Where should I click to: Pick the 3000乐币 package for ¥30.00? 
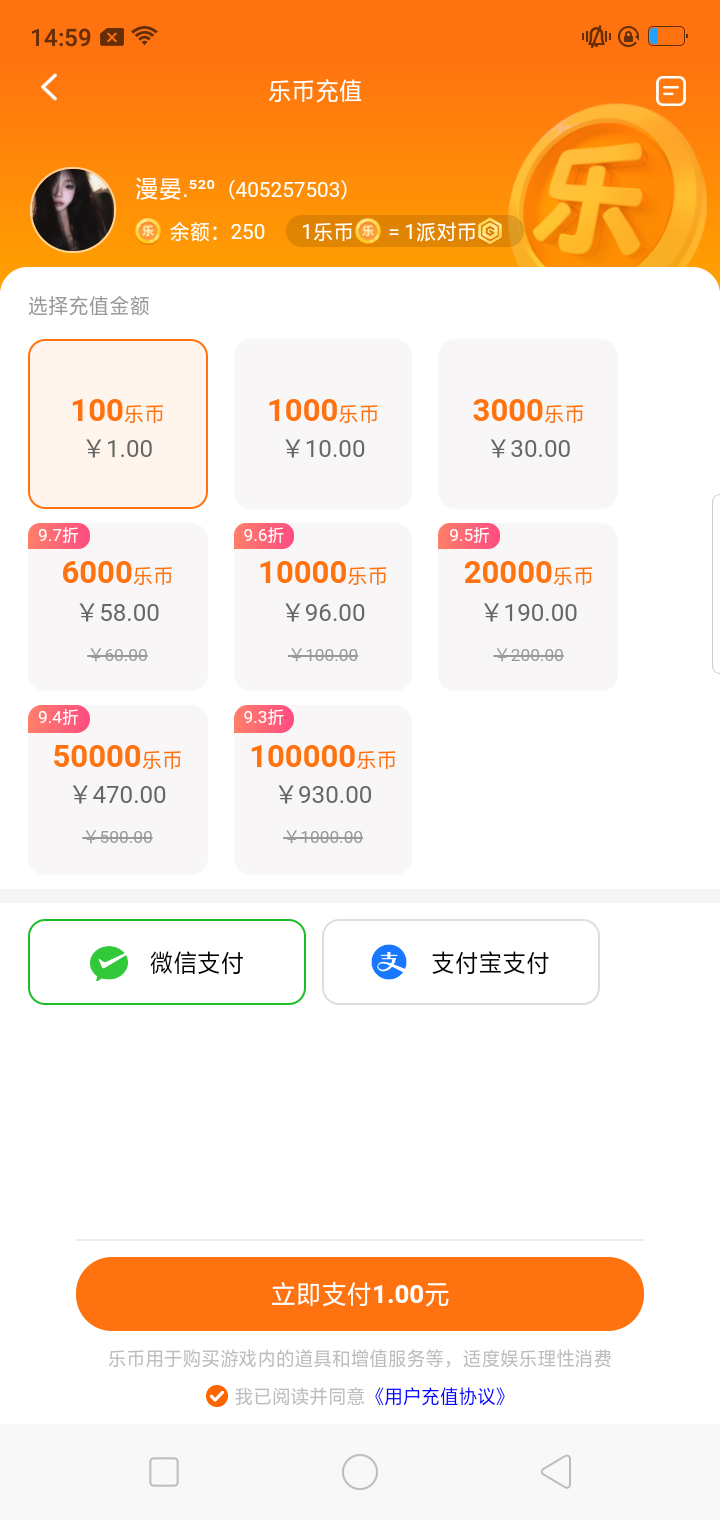click(x=528, y=424)
